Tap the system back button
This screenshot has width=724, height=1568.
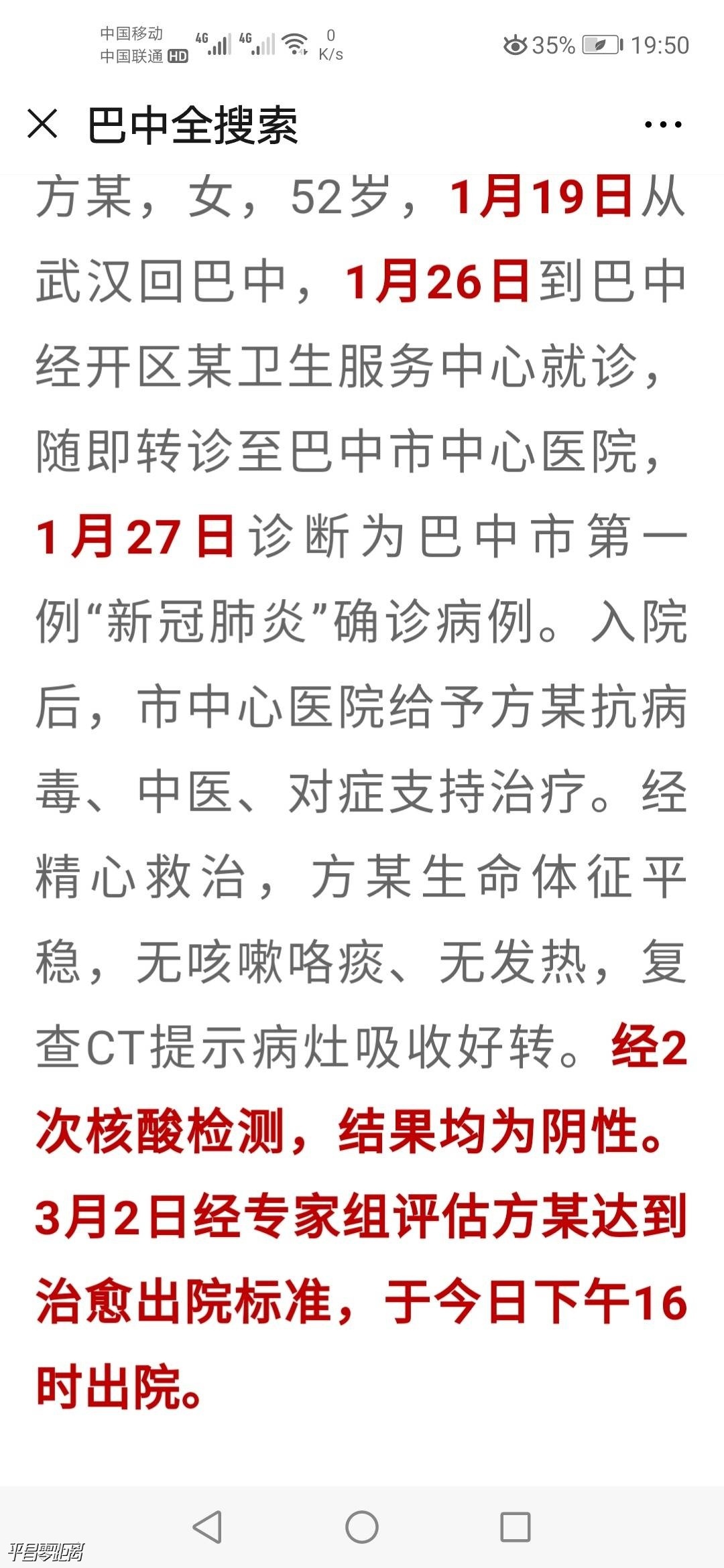coord(207,1527)
